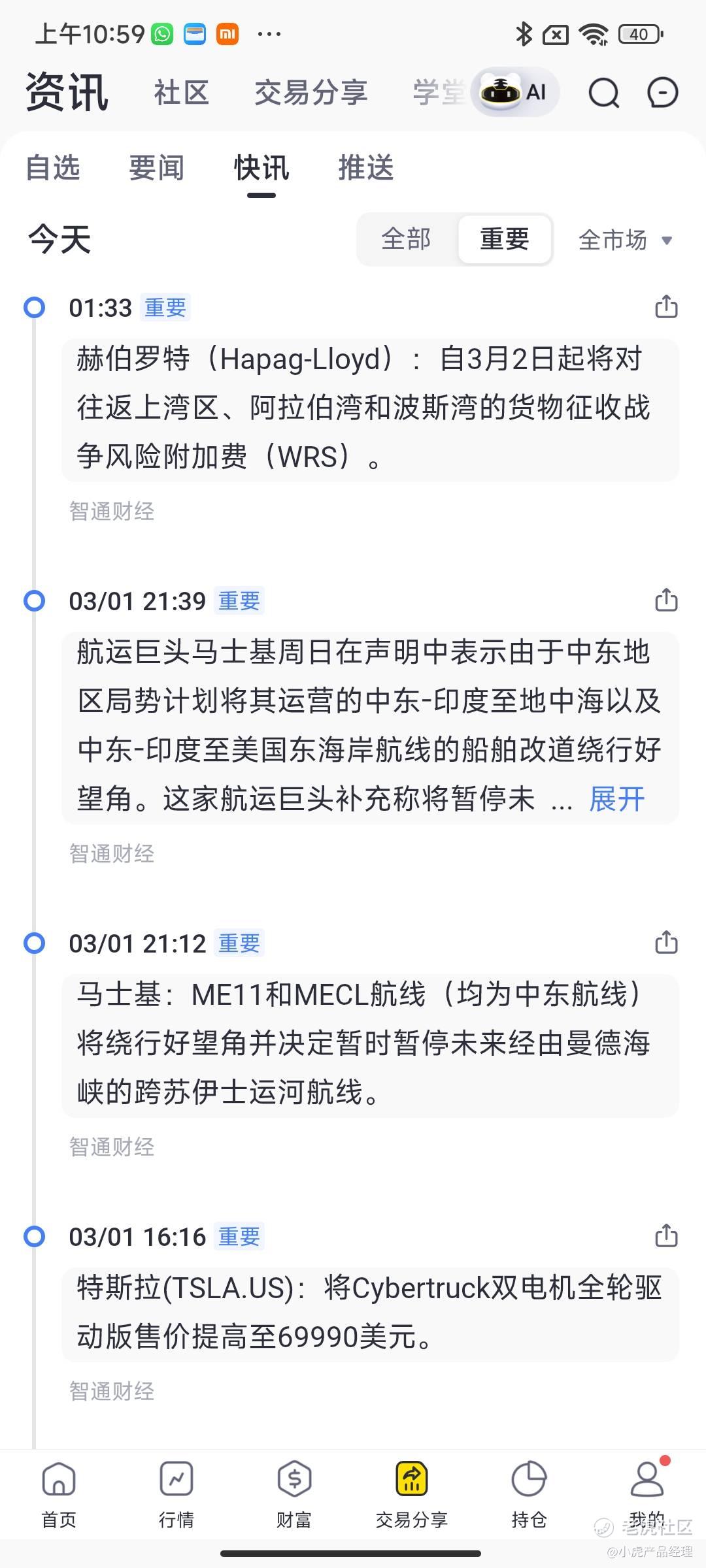Expand the truncated Maersk news with 展开
This screenshot has width=706, height=1568.
coord(616,798)
